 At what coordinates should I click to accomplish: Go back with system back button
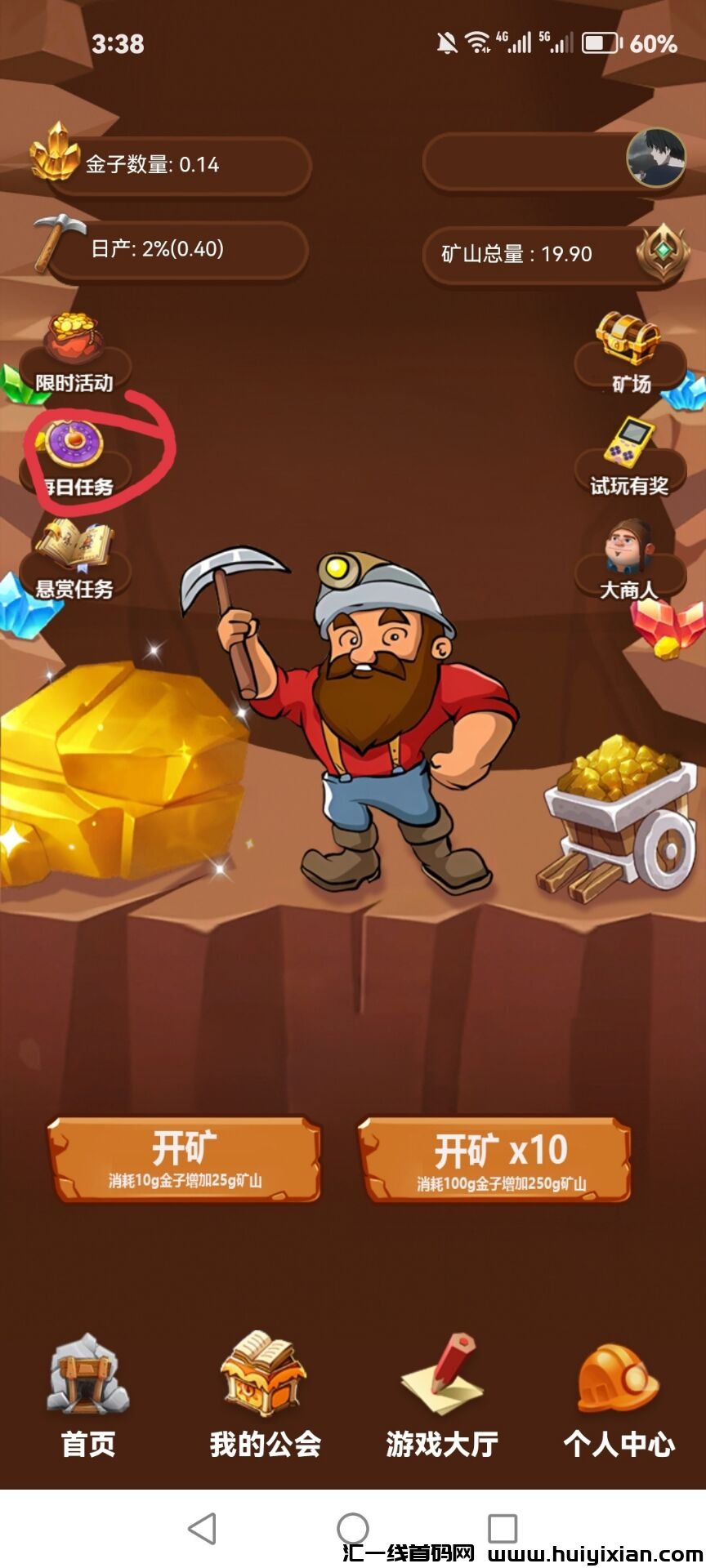(x=202, y=1528)
